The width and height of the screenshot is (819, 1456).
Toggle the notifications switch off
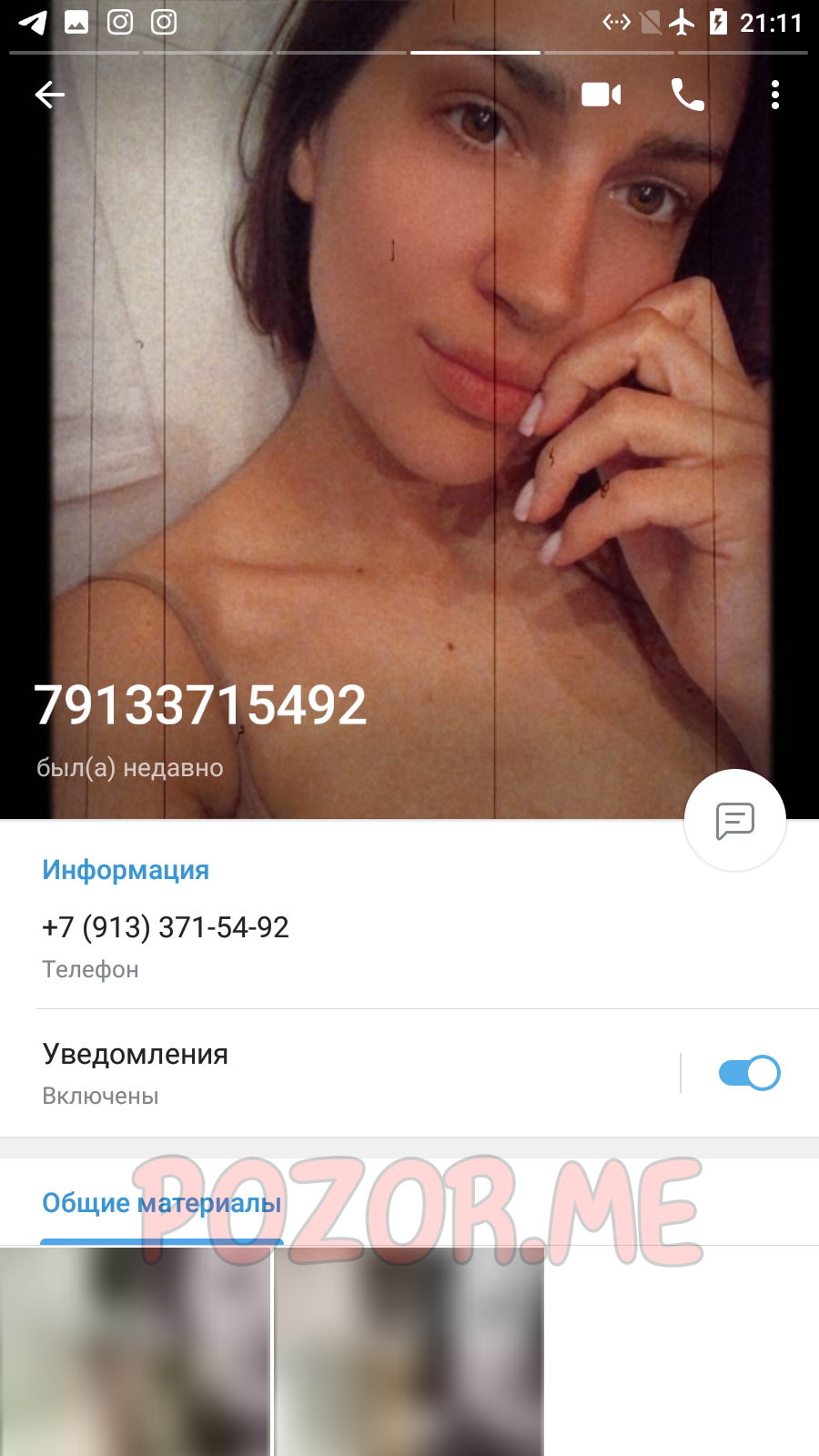click(x=749, y=1073)
